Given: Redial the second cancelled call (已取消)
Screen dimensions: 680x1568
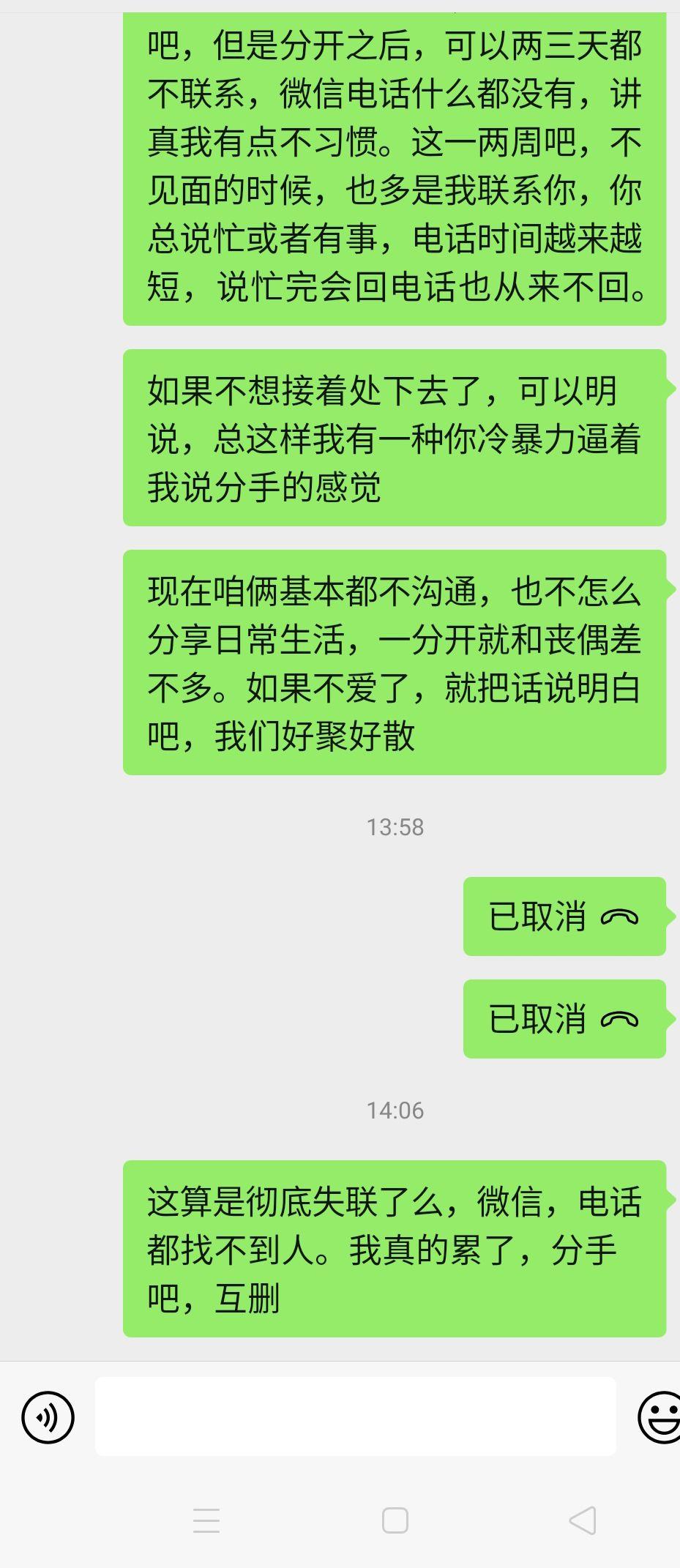Looking at the screenshot, I should click(x=564, y=1019).
